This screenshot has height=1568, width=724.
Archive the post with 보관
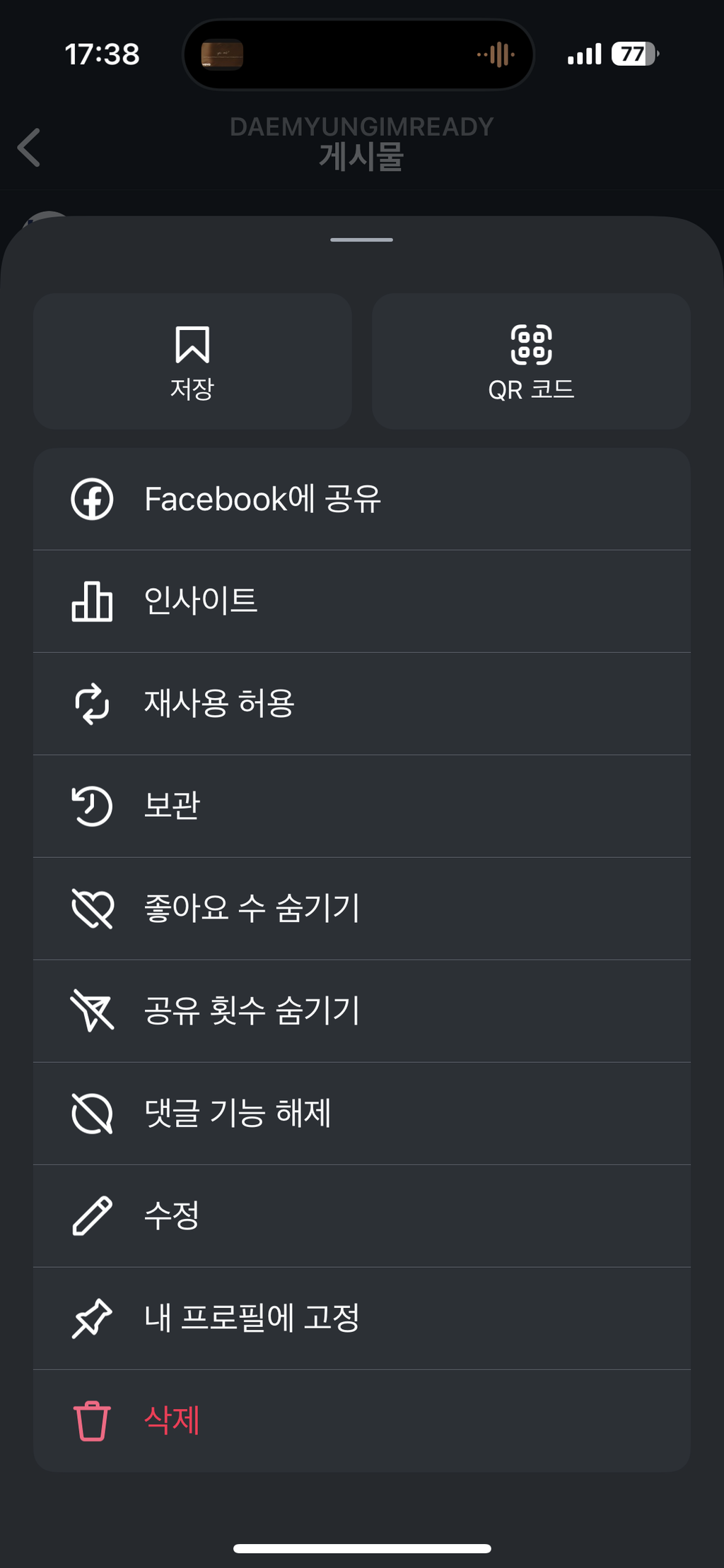coord(362,806)
